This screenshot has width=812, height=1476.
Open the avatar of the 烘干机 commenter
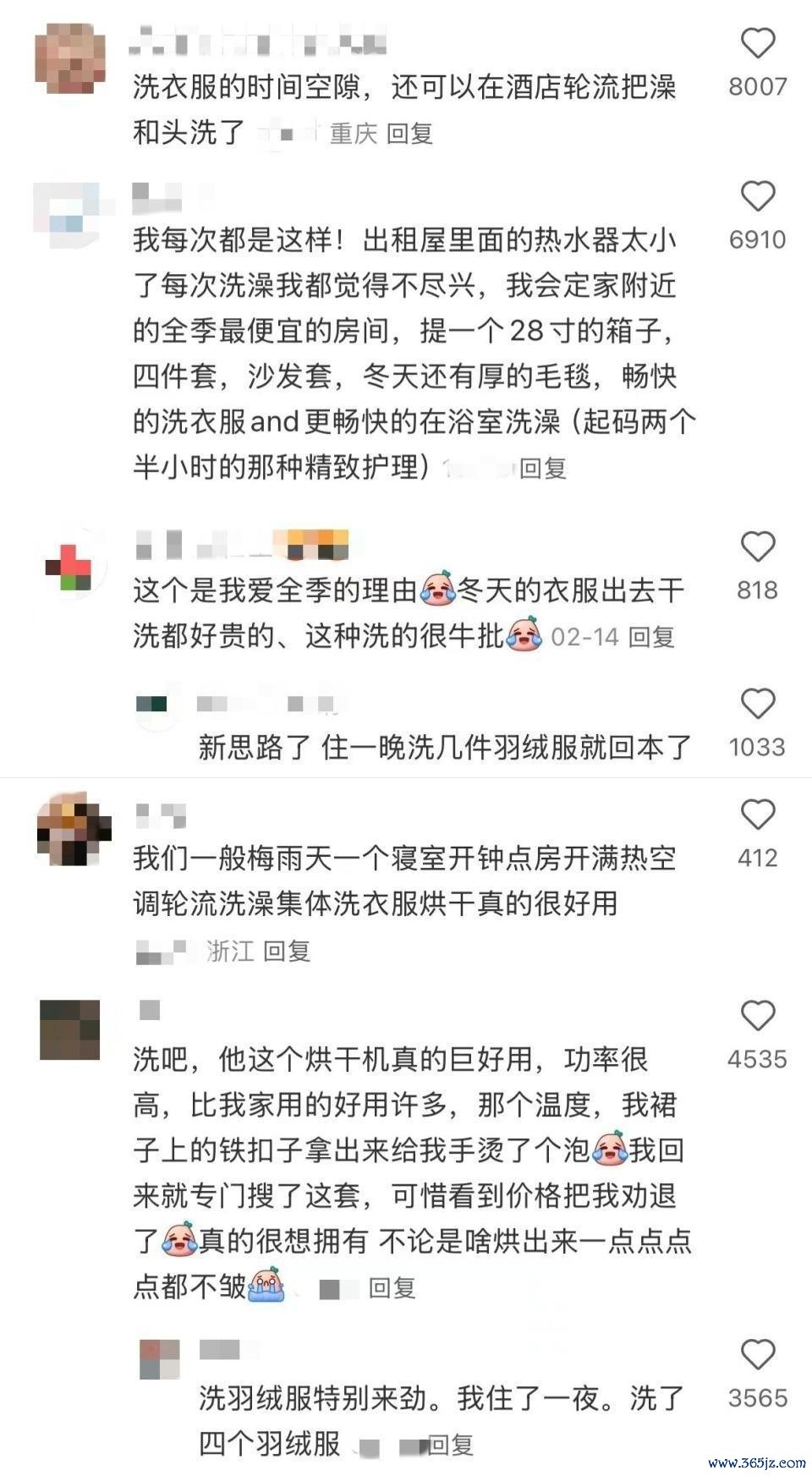point(70,1029)
